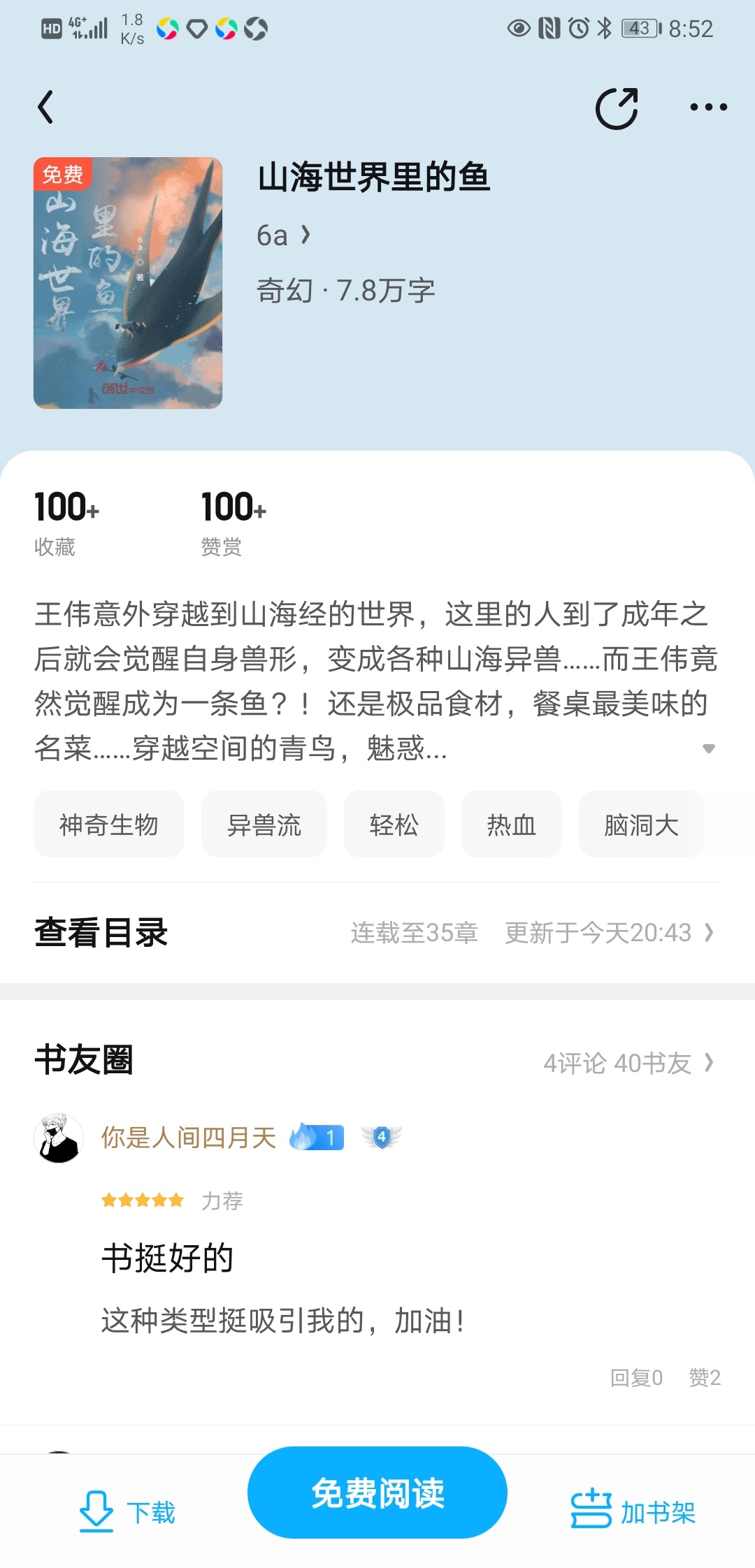Open 查看目录 chapter list
This screenshot has width=755, height=1568.
pyautogui.click(x=377, y=933)
